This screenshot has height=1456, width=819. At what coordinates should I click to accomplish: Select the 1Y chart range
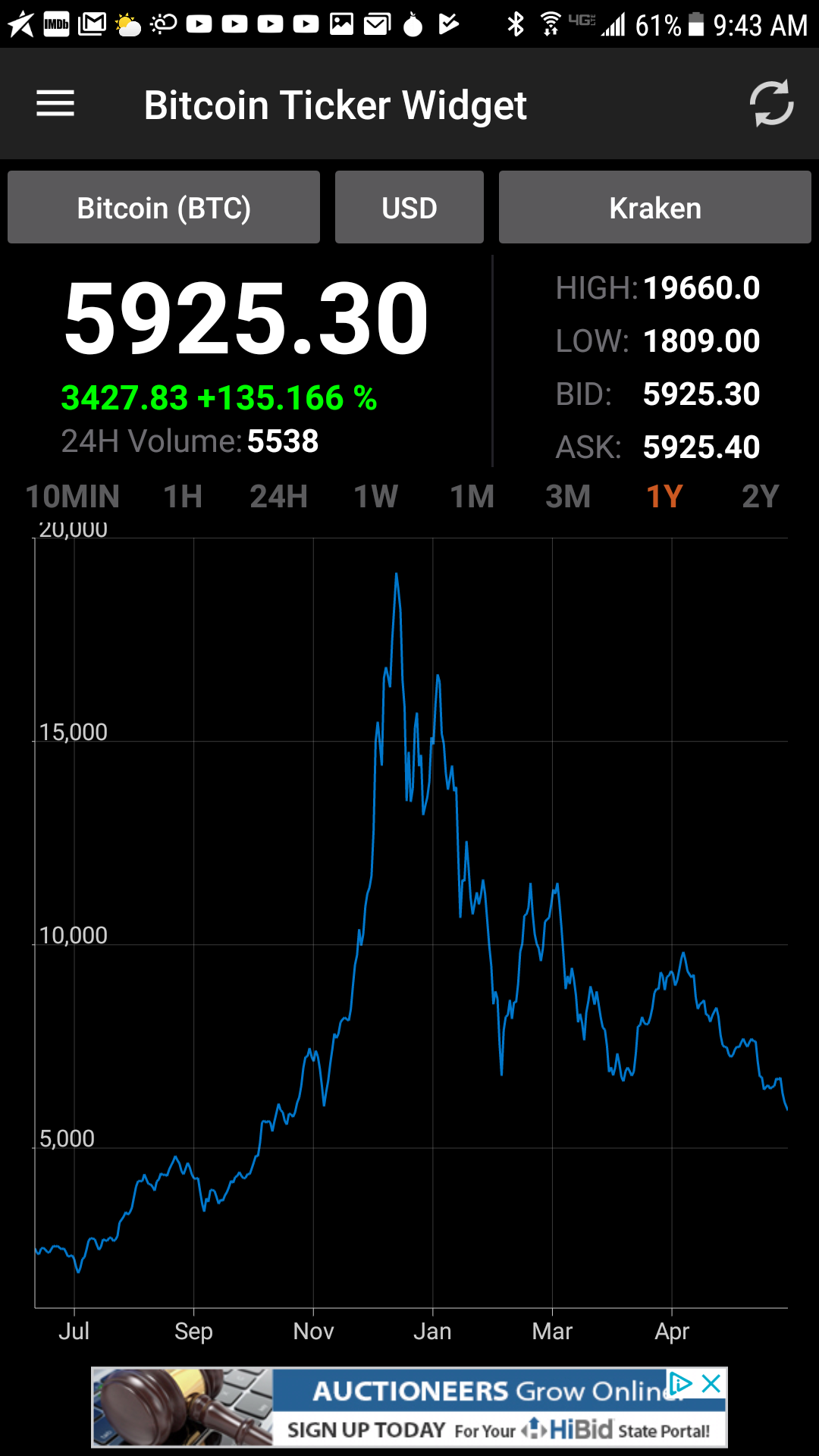[664, 497]
